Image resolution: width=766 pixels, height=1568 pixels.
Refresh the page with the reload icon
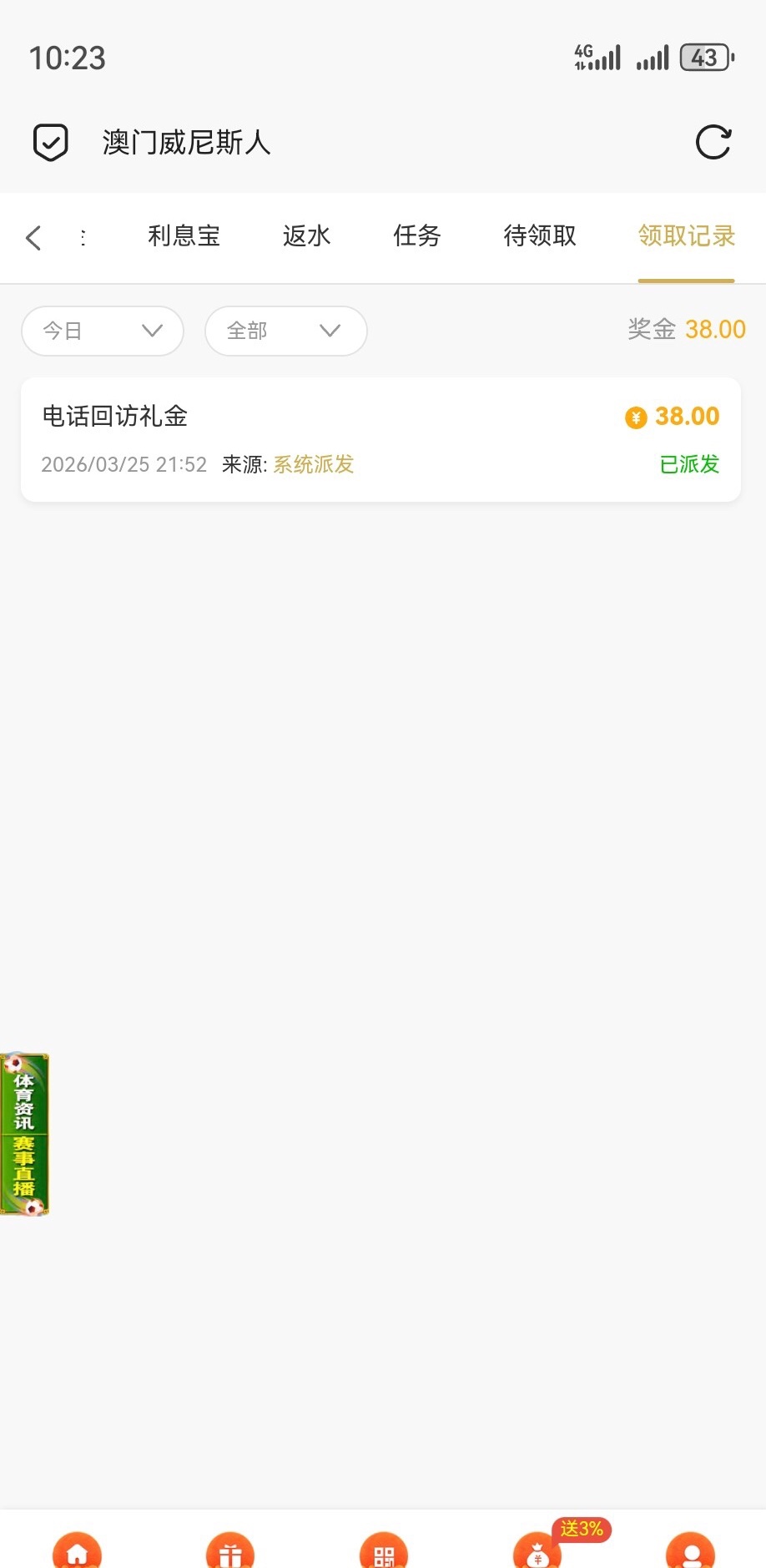[713, 143]
